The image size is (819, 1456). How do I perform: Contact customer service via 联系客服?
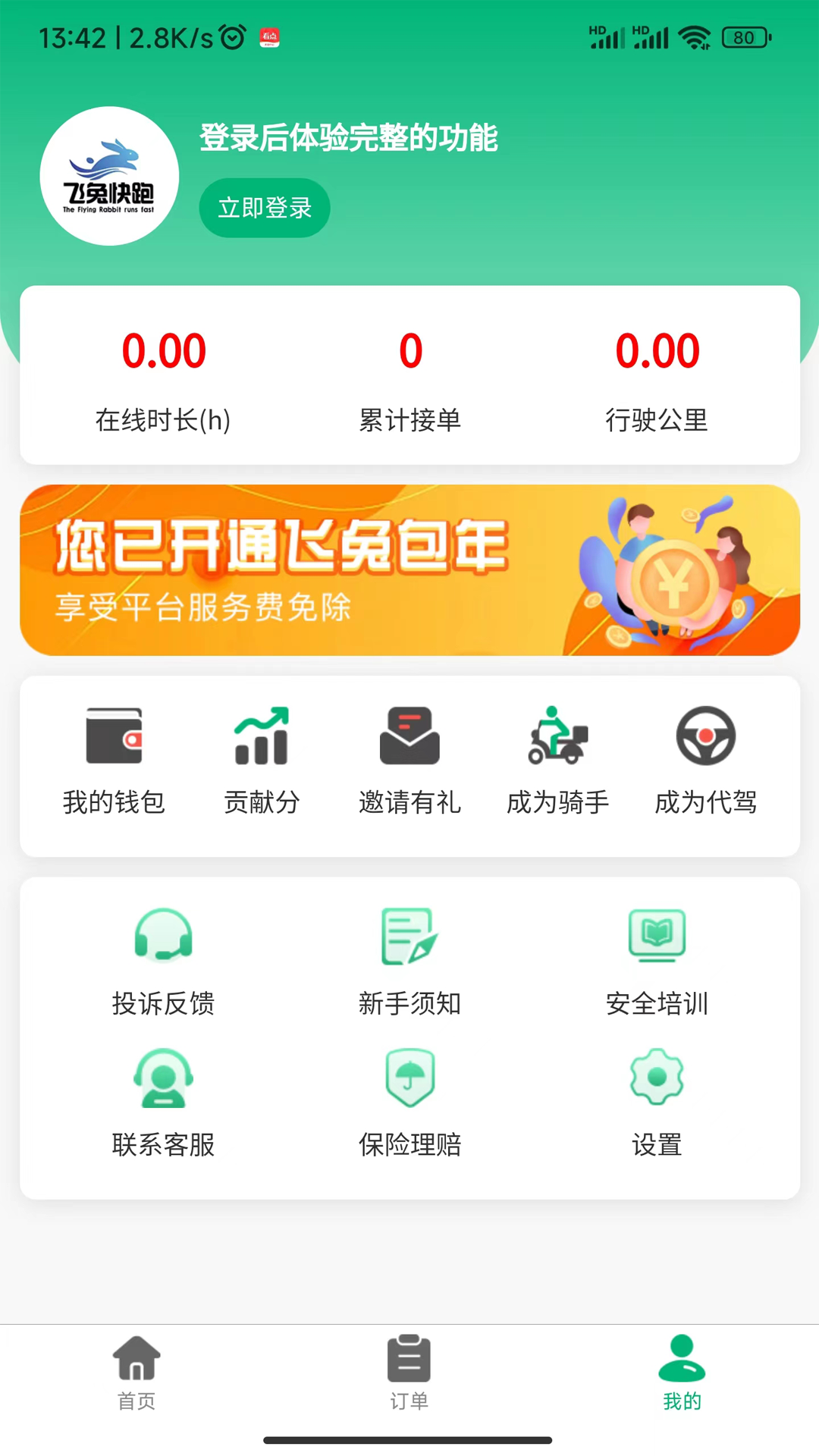(163, 1103)
